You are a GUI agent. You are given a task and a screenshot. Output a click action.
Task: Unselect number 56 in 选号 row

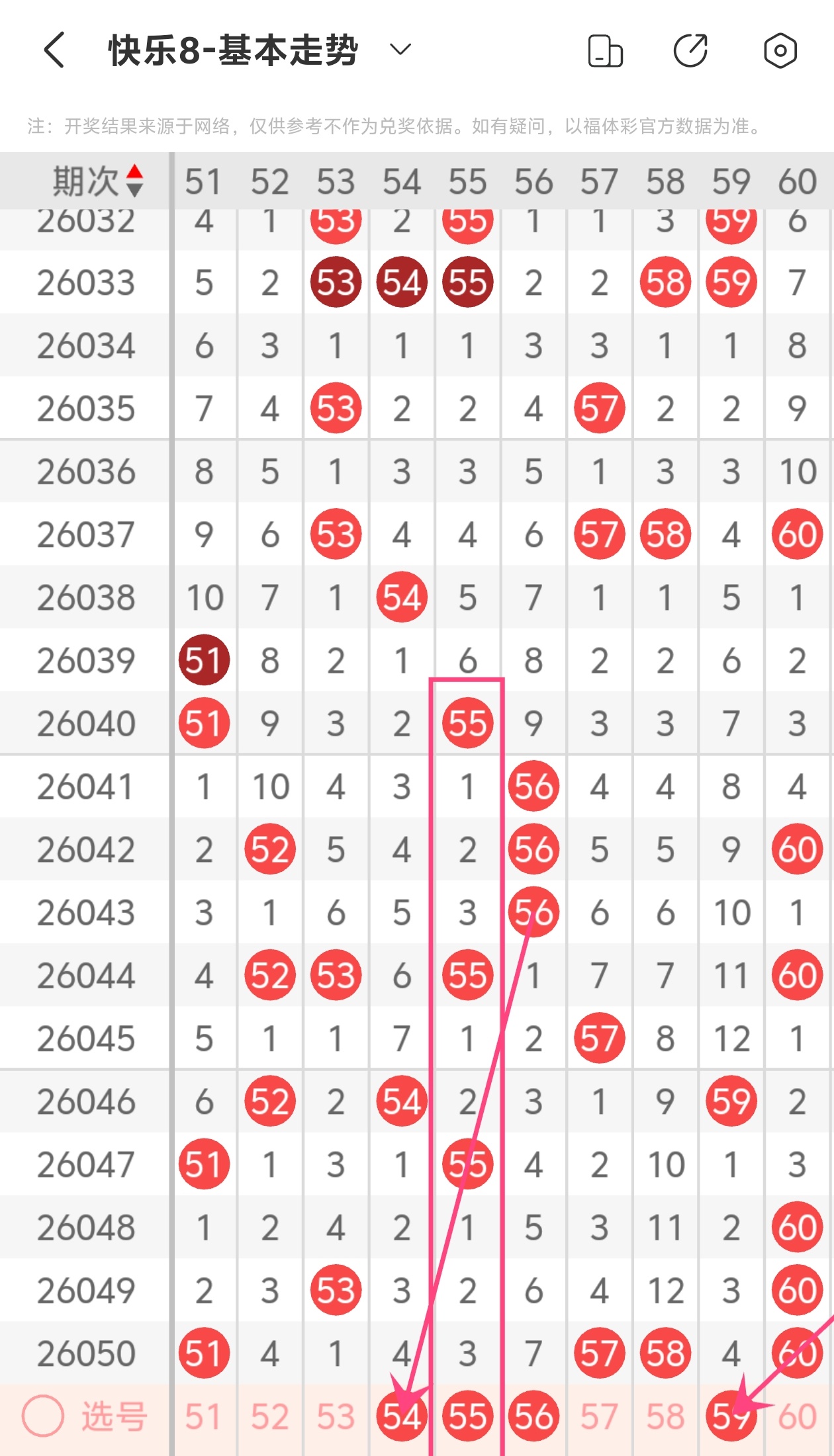[x=533, y=1416]
